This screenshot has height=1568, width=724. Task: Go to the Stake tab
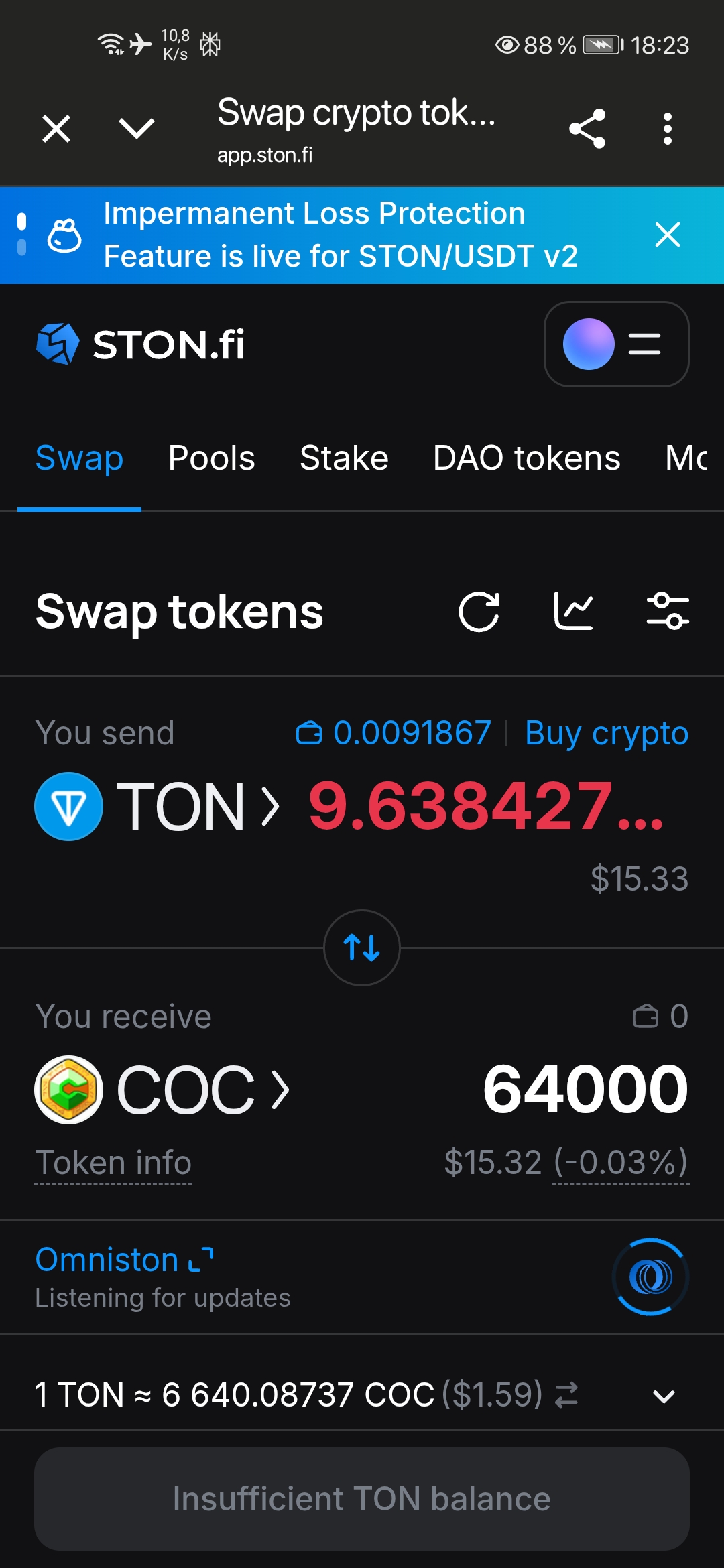[x=344, y=458]
